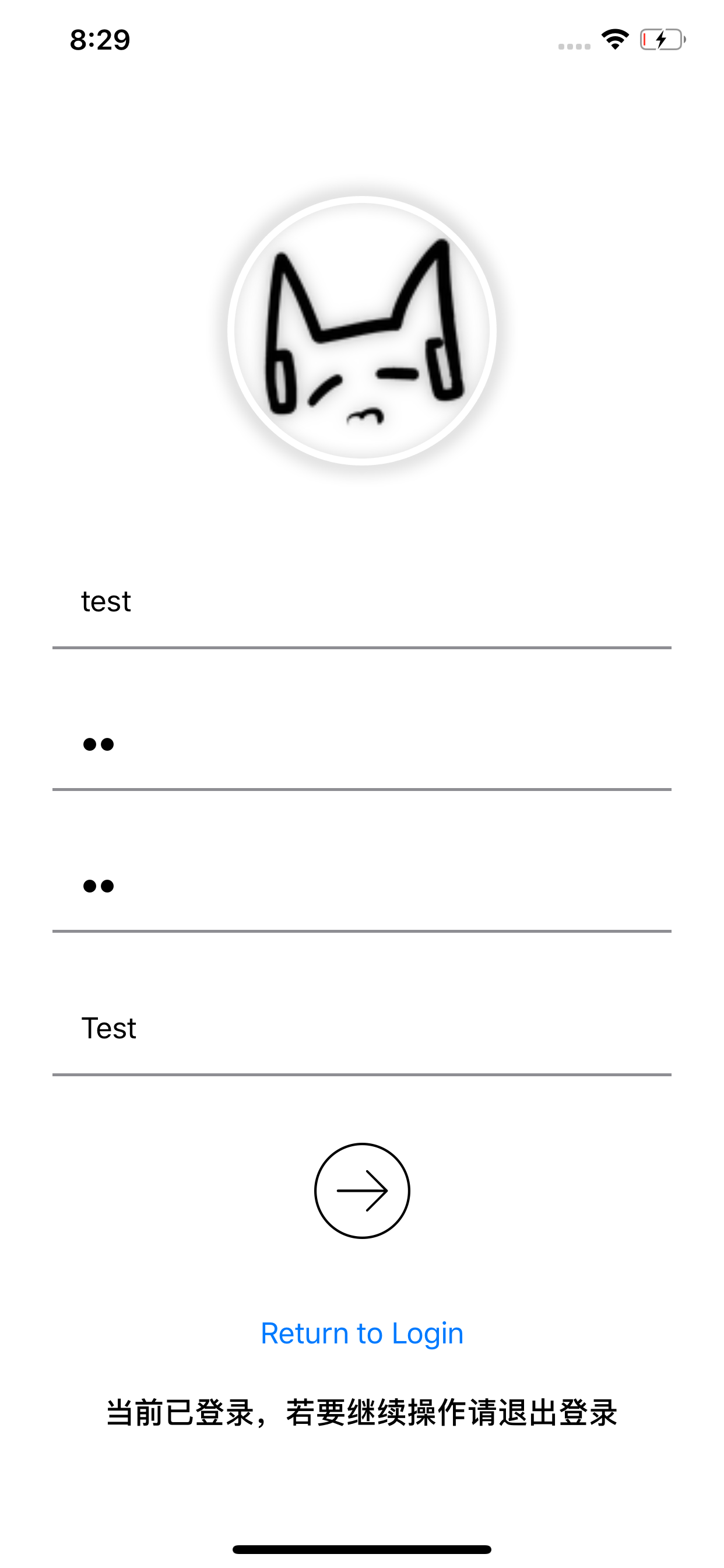The width and height of the screenshot is (724, 1568).
Task: Click the empty space above the logo
Action: tap(362, 122)
